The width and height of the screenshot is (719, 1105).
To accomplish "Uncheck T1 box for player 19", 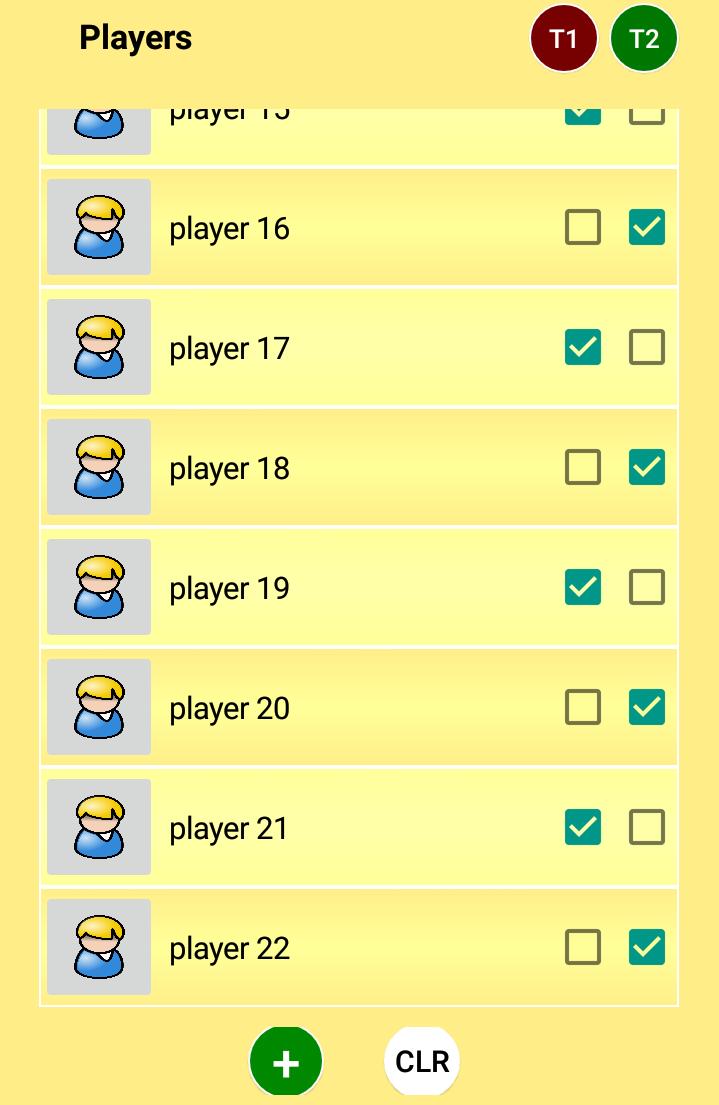I will [x=583, y=588].
